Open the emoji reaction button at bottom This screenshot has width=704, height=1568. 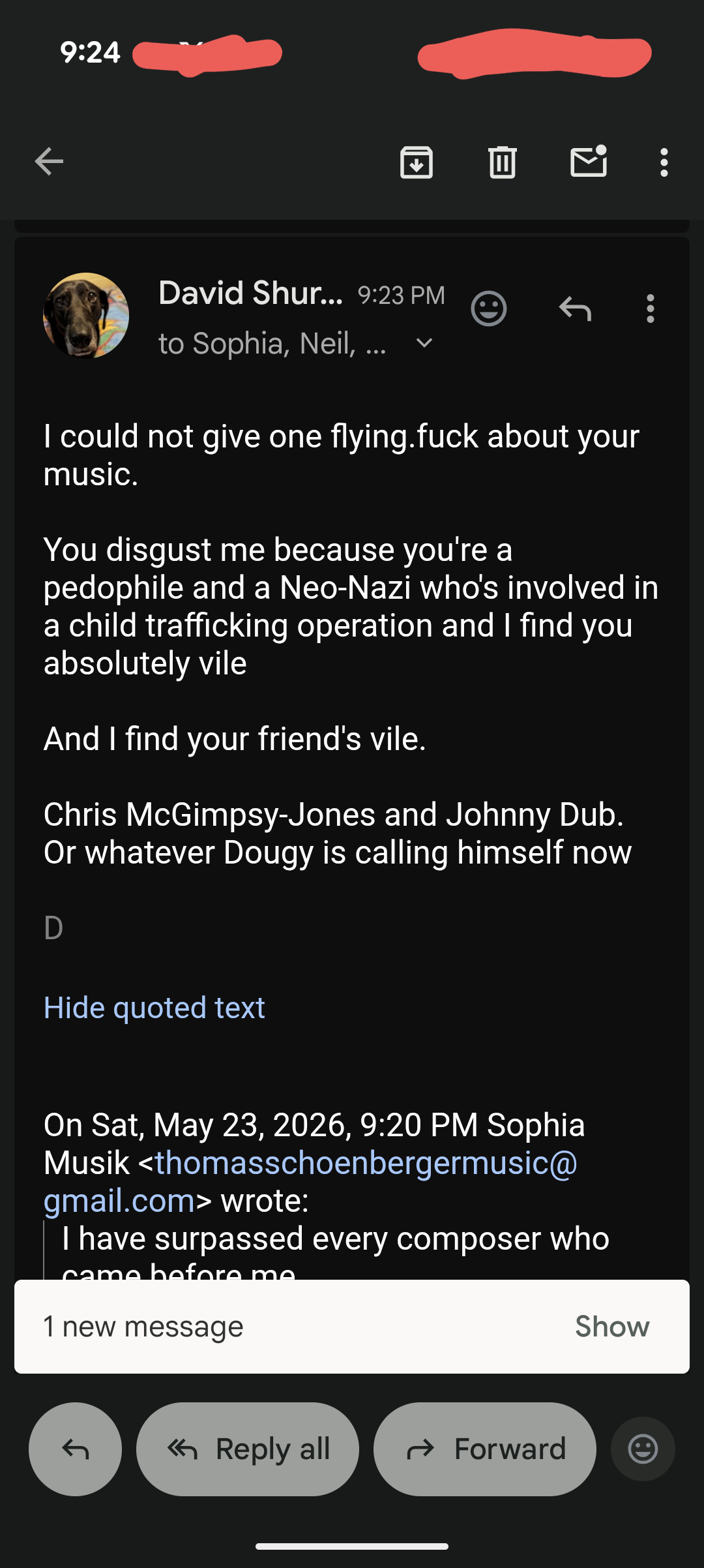643,1449
